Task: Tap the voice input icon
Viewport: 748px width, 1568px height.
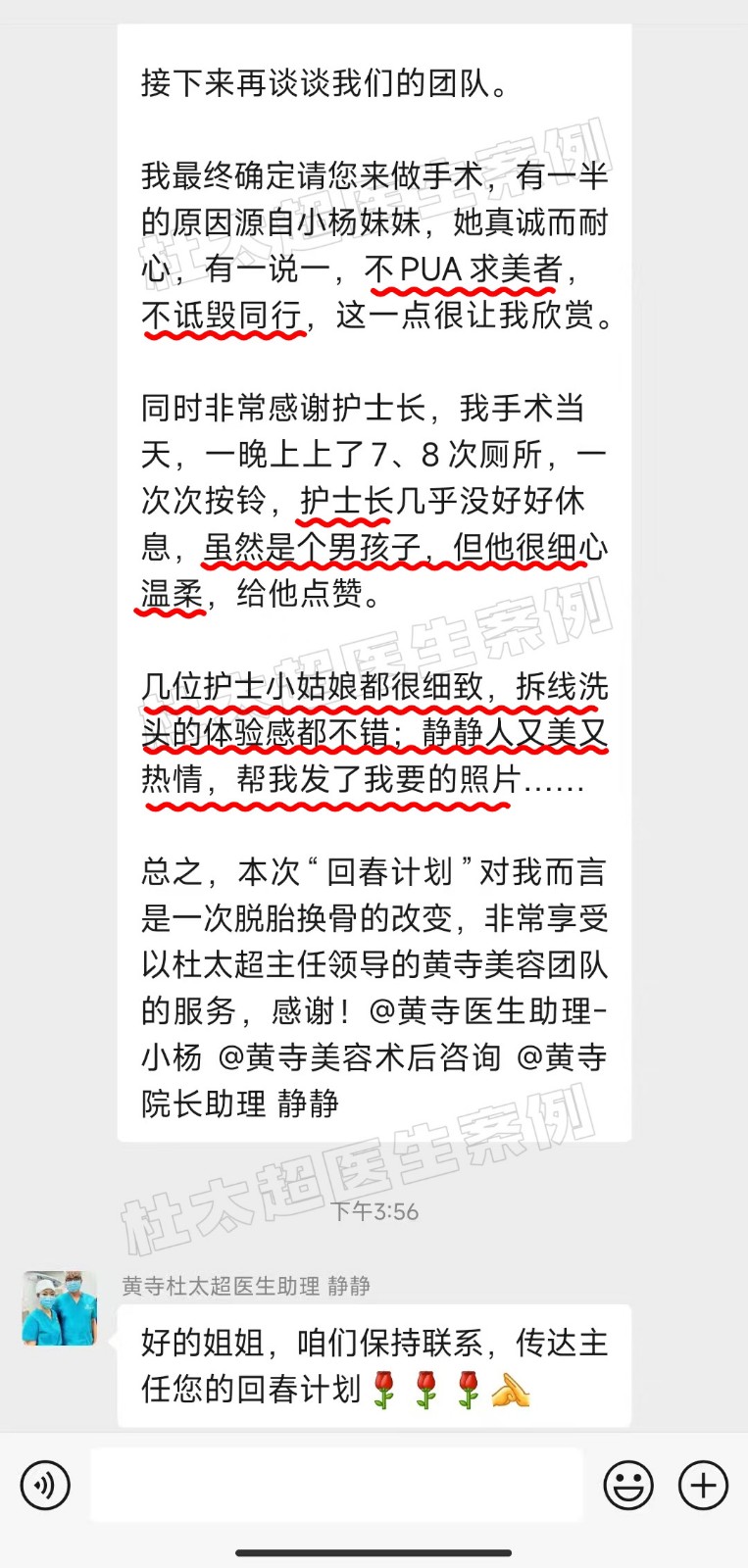Action: pyautogui.click(x=45, y=1486)
